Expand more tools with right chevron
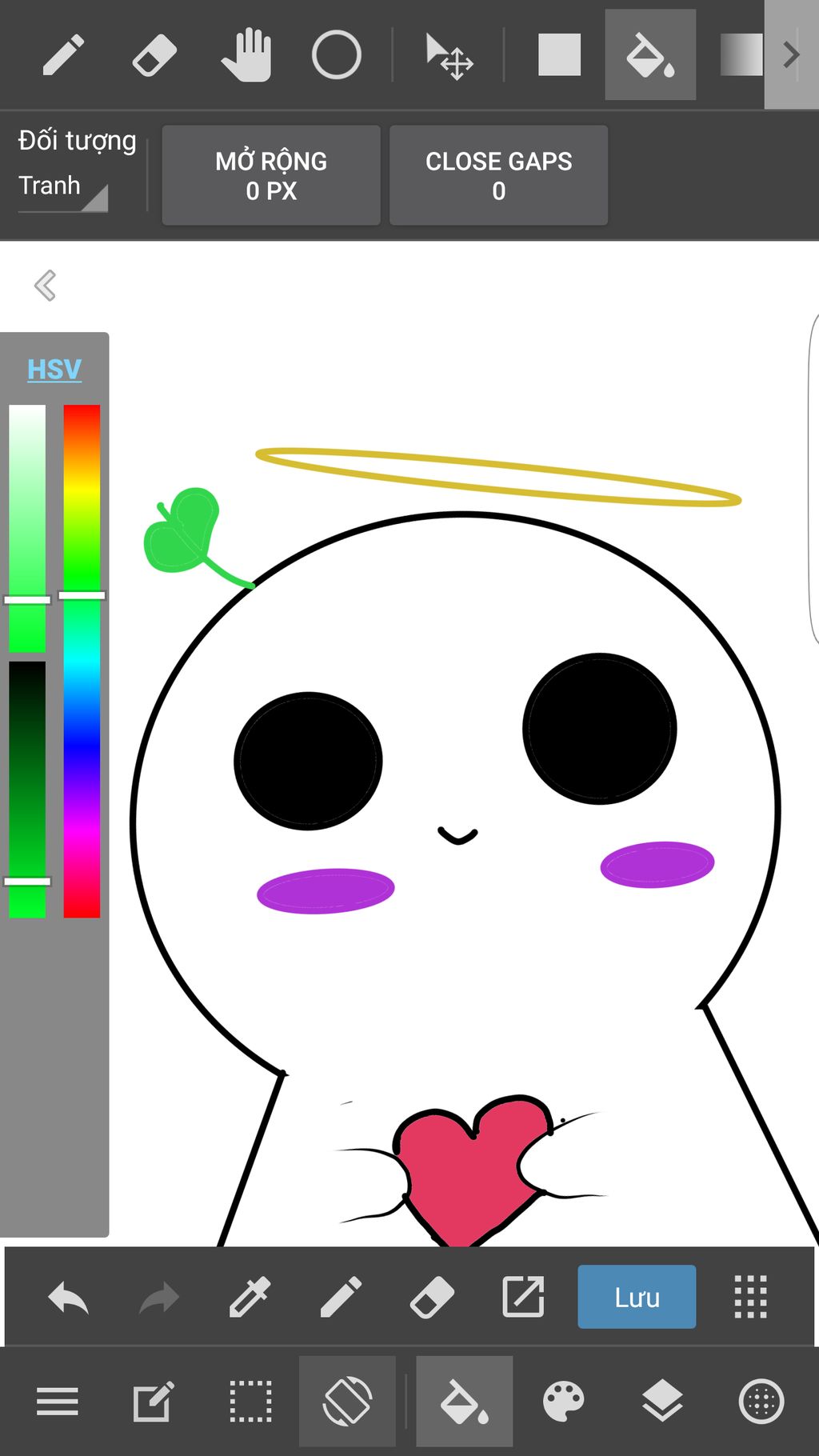Image resolution: width=819 pixels, height=1456 pixels. point(791,55)
